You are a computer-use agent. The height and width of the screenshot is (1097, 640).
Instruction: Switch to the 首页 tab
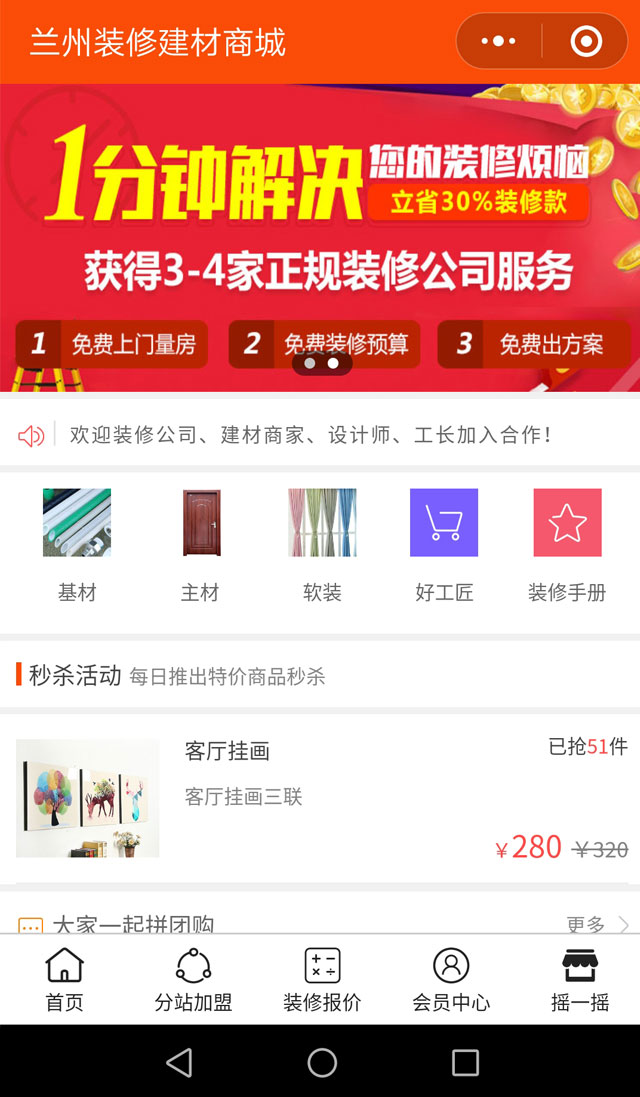pos(64,980)
